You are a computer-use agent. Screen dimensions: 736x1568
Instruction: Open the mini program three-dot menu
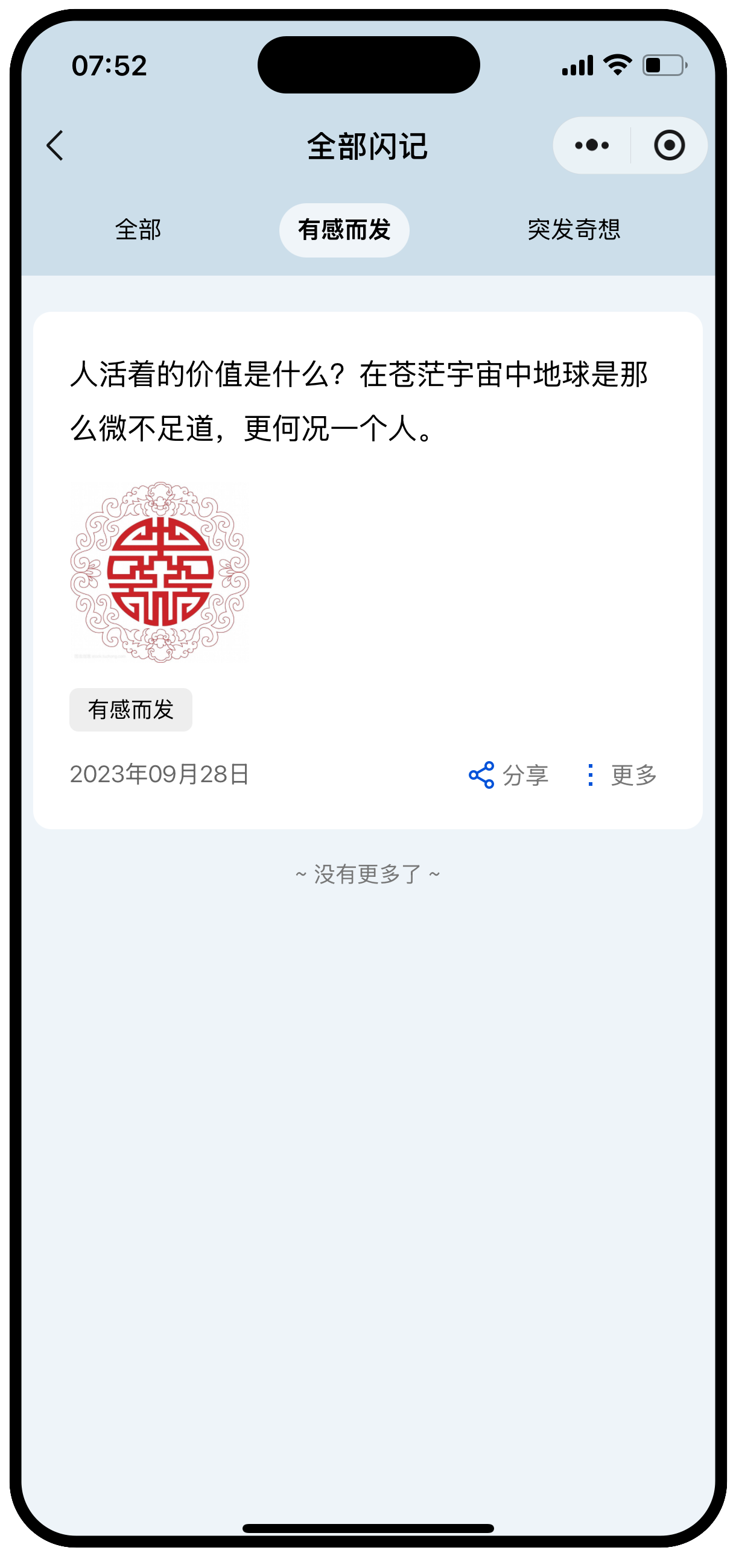point(591,145)
